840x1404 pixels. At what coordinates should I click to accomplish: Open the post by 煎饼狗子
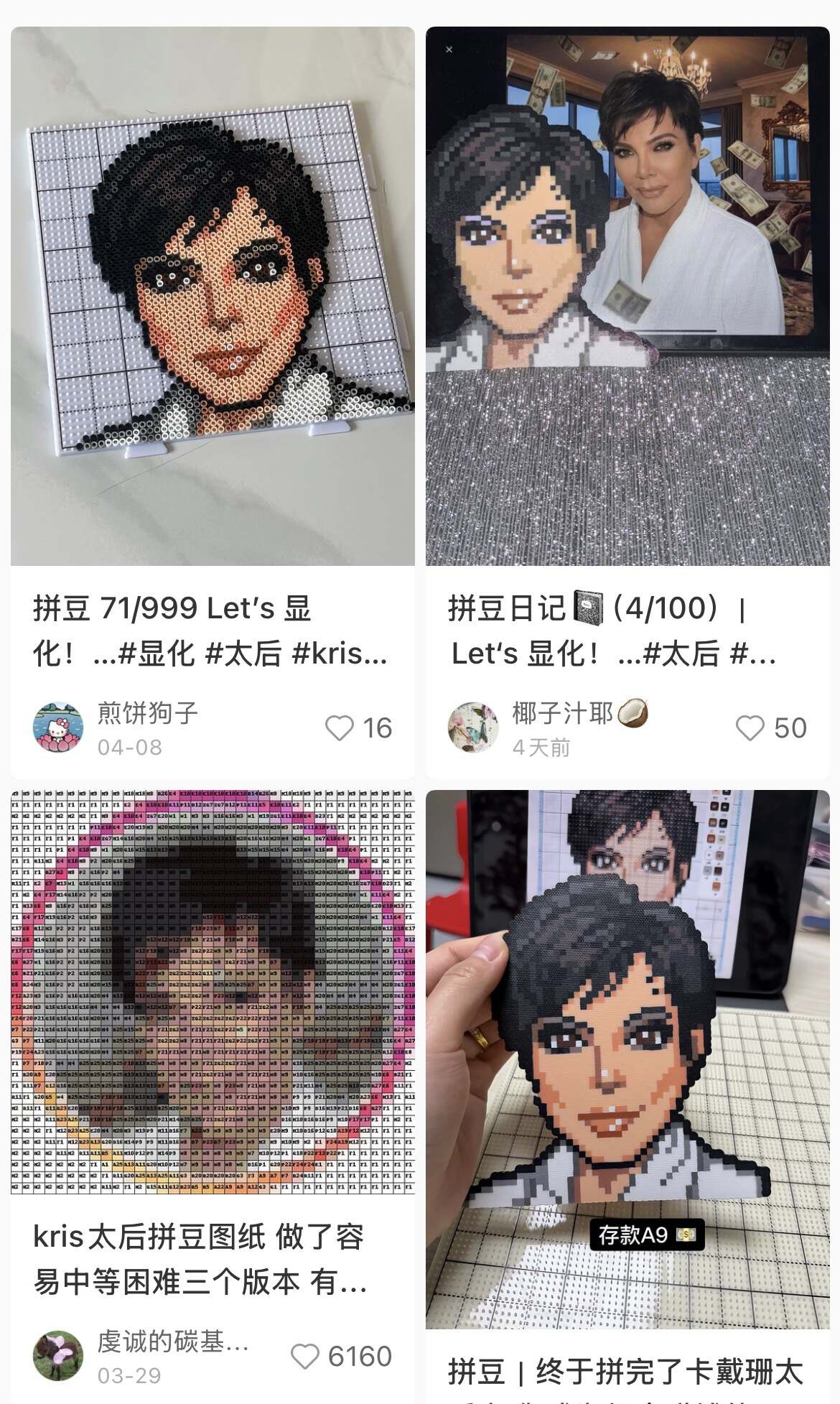[x=213, y=296]
